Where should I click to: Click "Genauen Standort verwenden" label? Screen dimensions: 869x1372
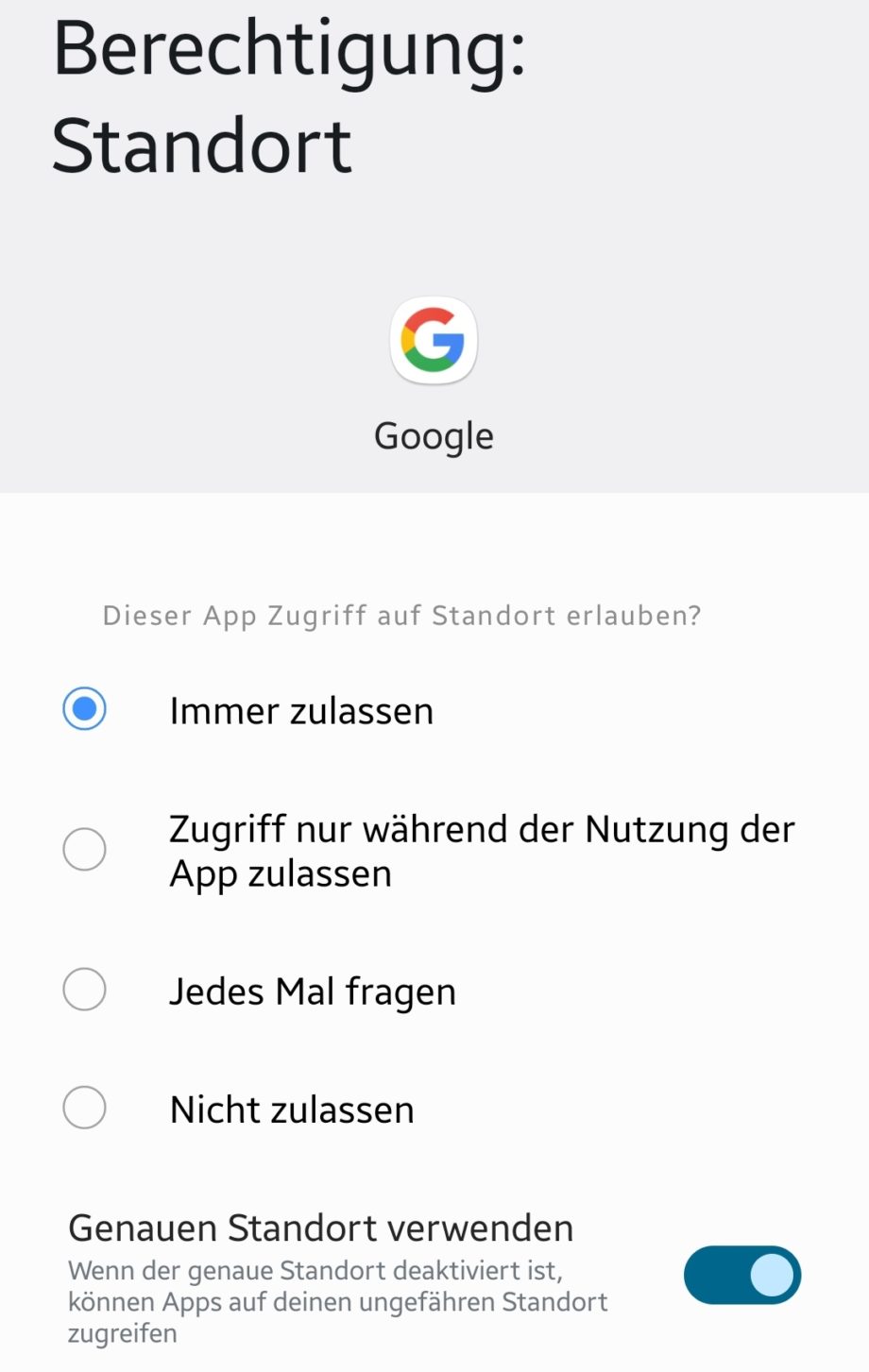(320, 1228)
